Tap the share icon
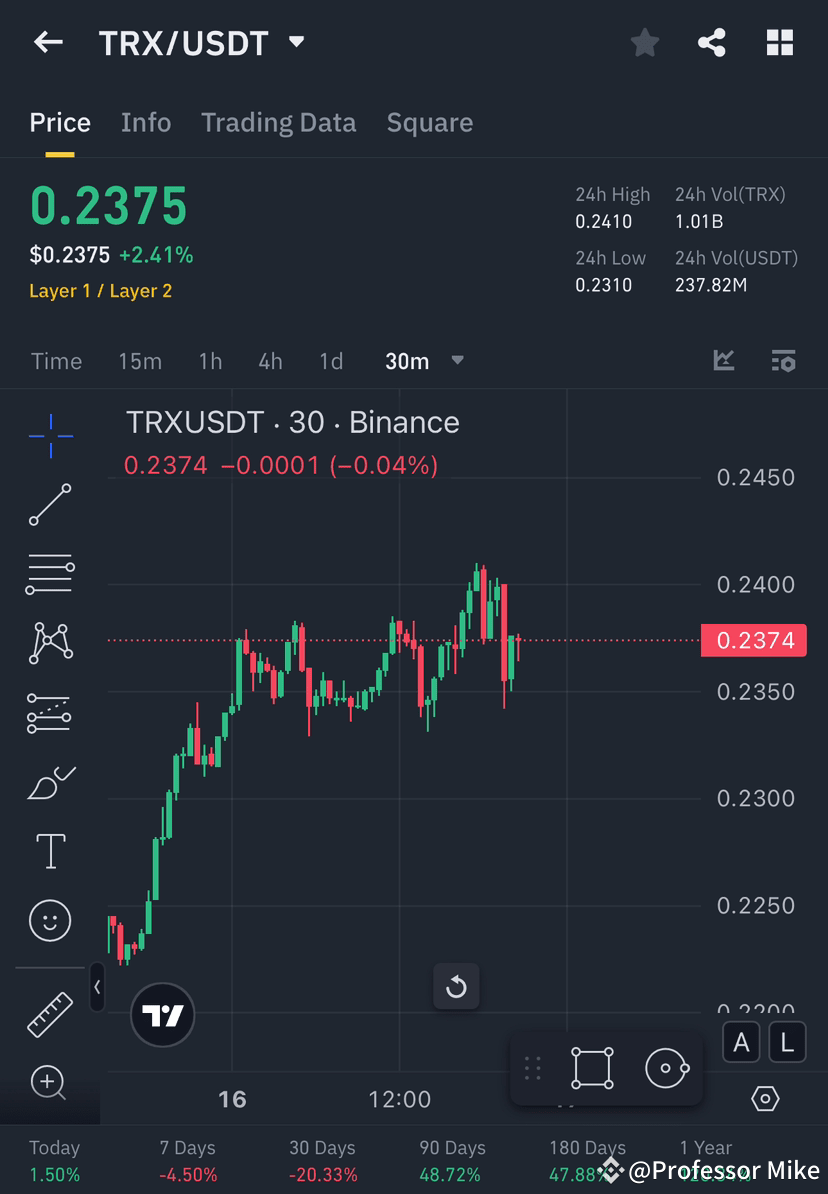The height and width of the screenshot is (1194, 828). coord(712,42)
